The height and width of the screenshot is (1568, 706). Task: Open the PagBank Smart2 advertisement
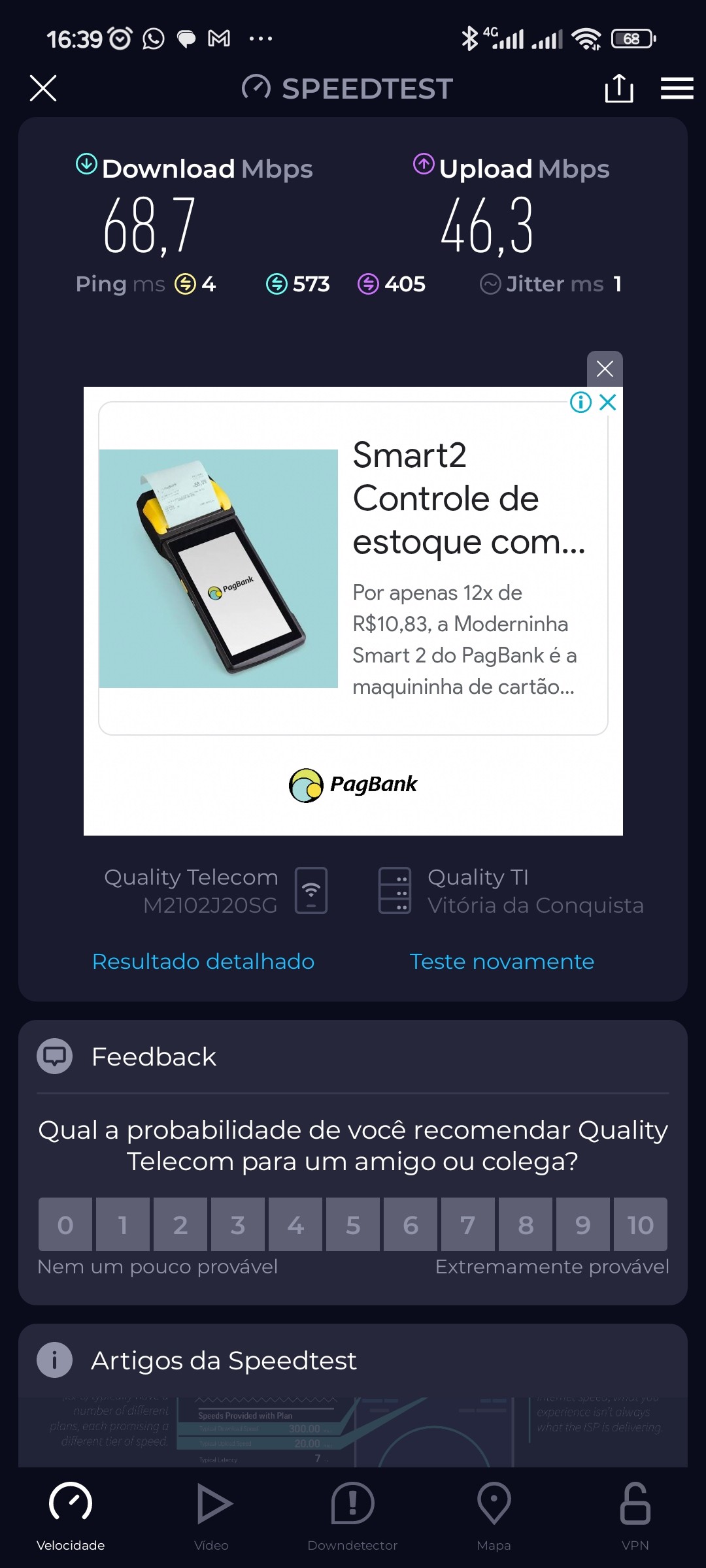point(353,568)
